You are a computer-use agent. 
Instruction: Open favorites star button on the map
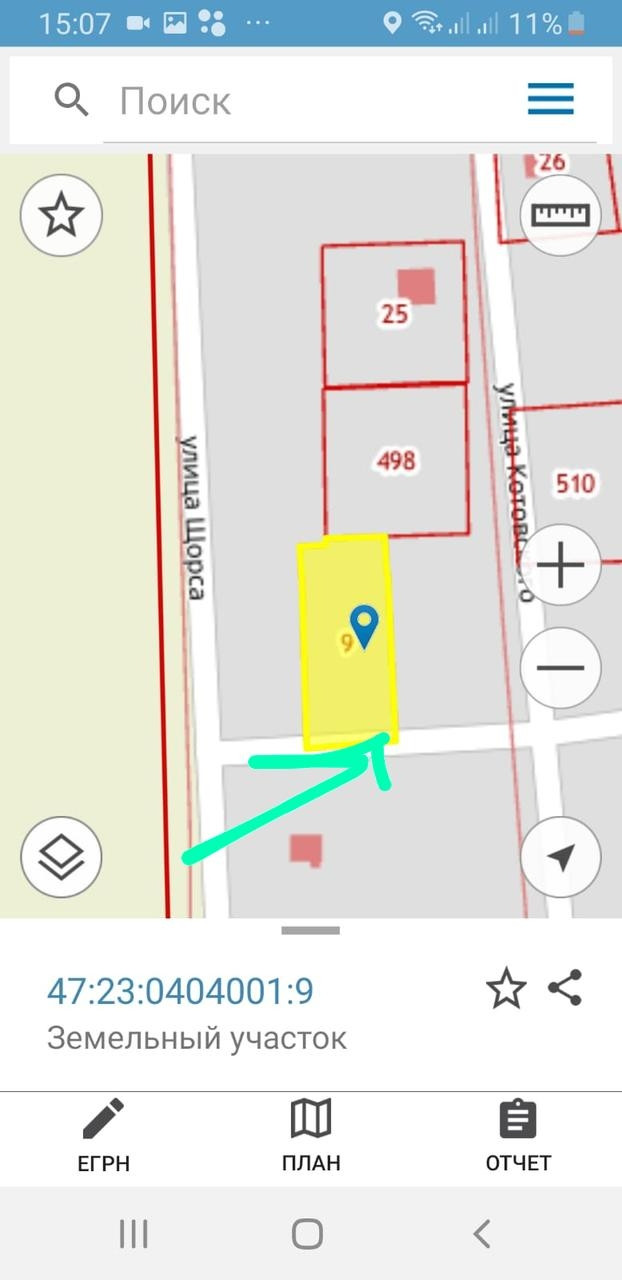pos(61,215)
